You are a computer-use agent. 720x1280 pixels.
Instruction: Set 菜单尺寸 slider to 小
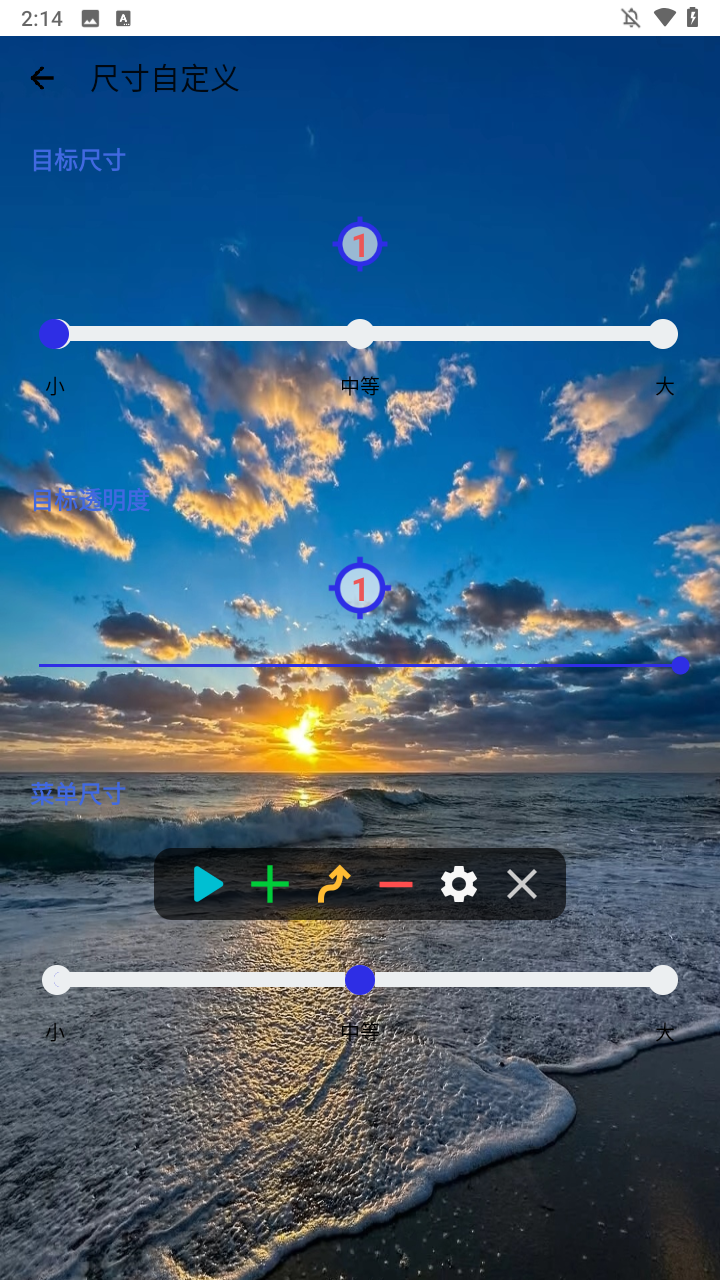(57, 980)
